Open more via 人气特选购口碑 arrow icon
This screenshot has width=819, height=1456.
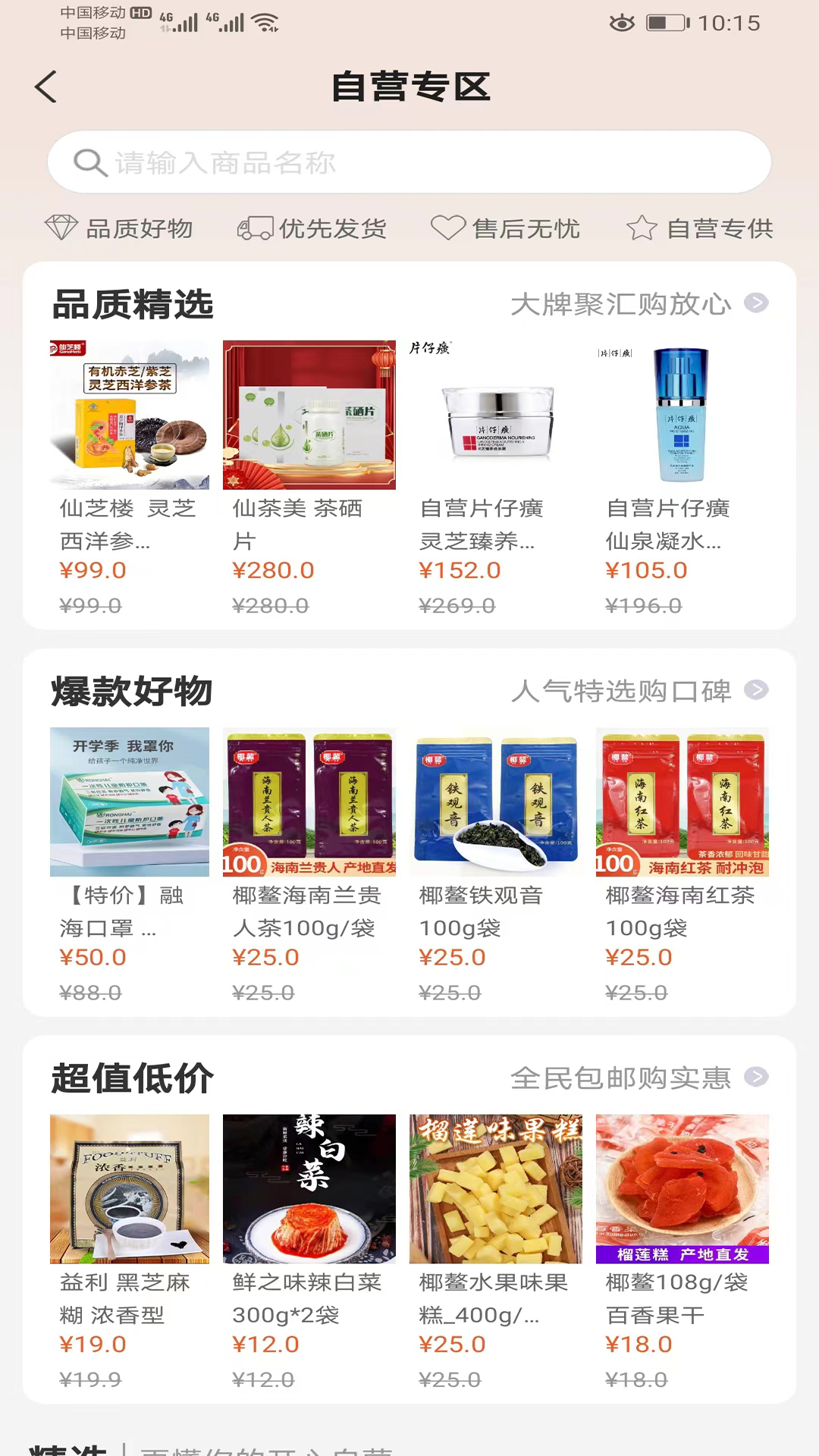click(757, 691)
